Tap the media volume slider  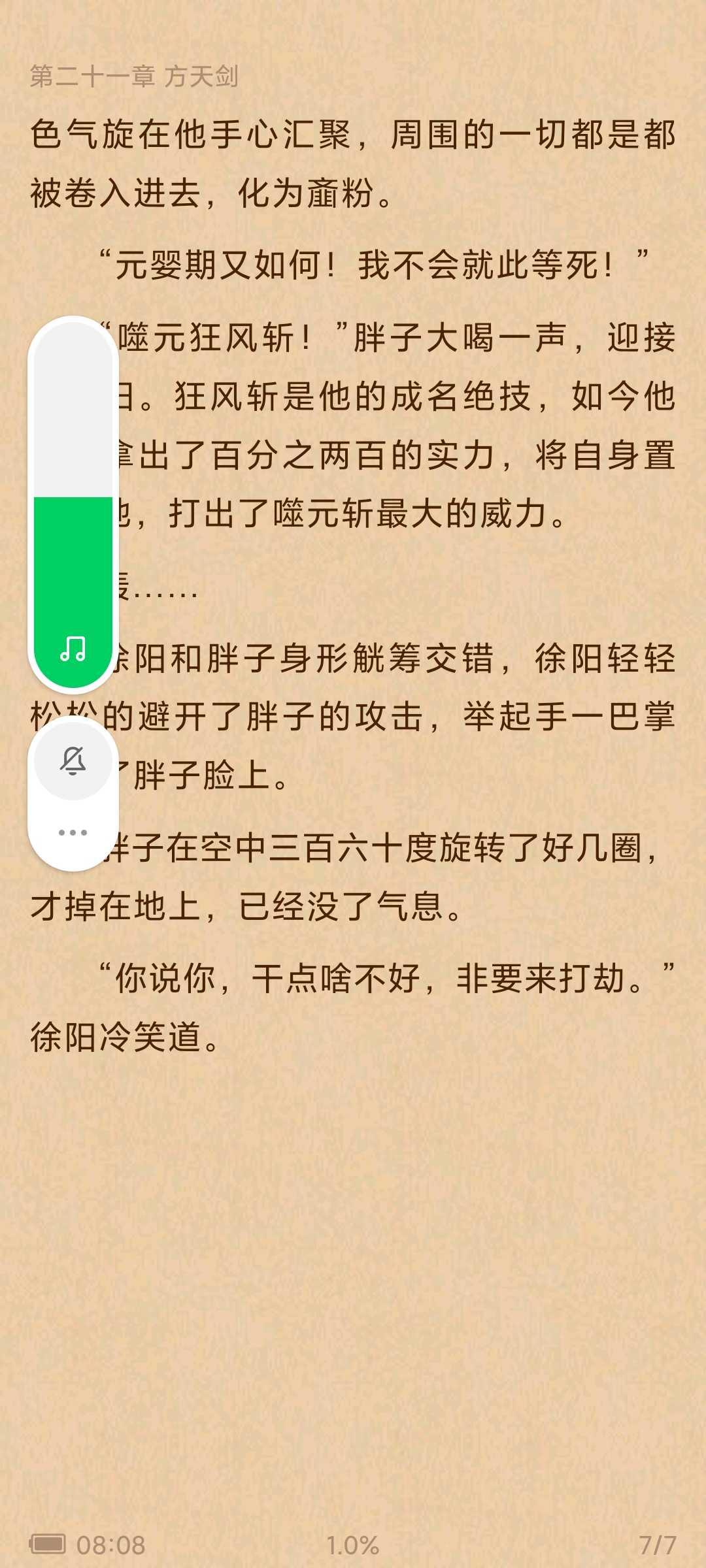[x=73, y=504]
